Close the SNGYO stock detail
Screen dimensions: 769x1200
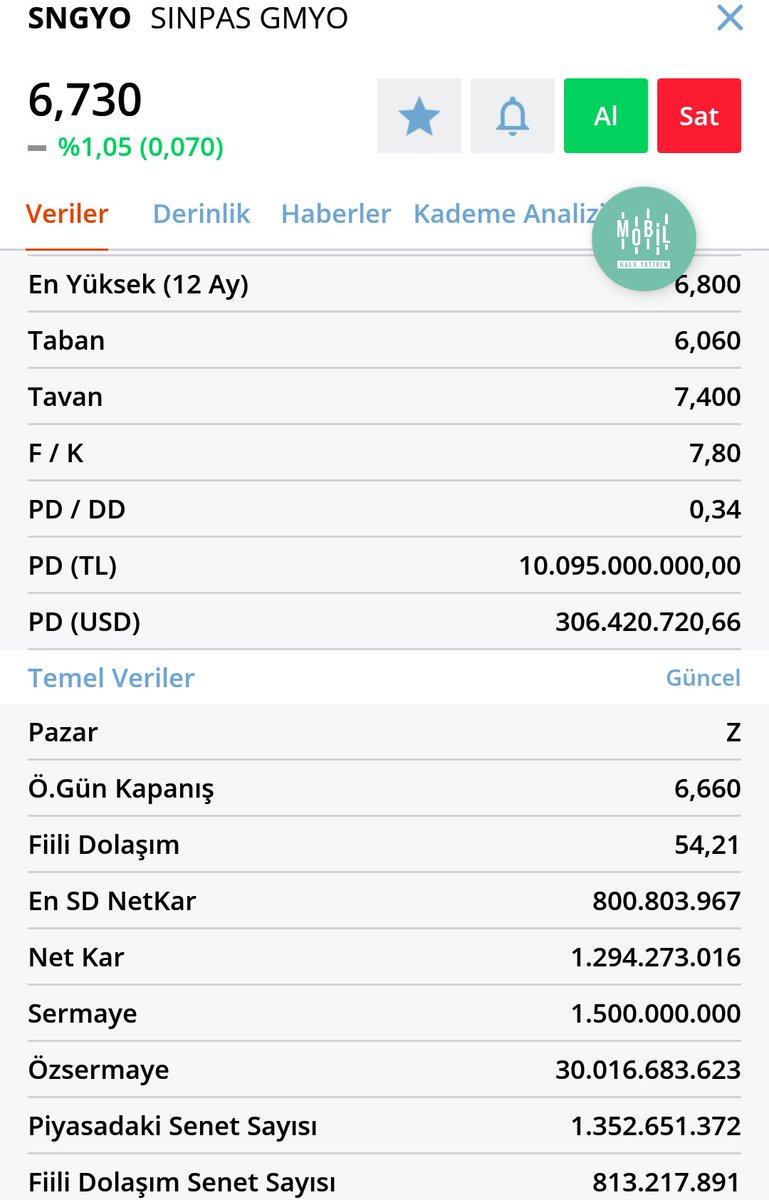coord(730,17)
